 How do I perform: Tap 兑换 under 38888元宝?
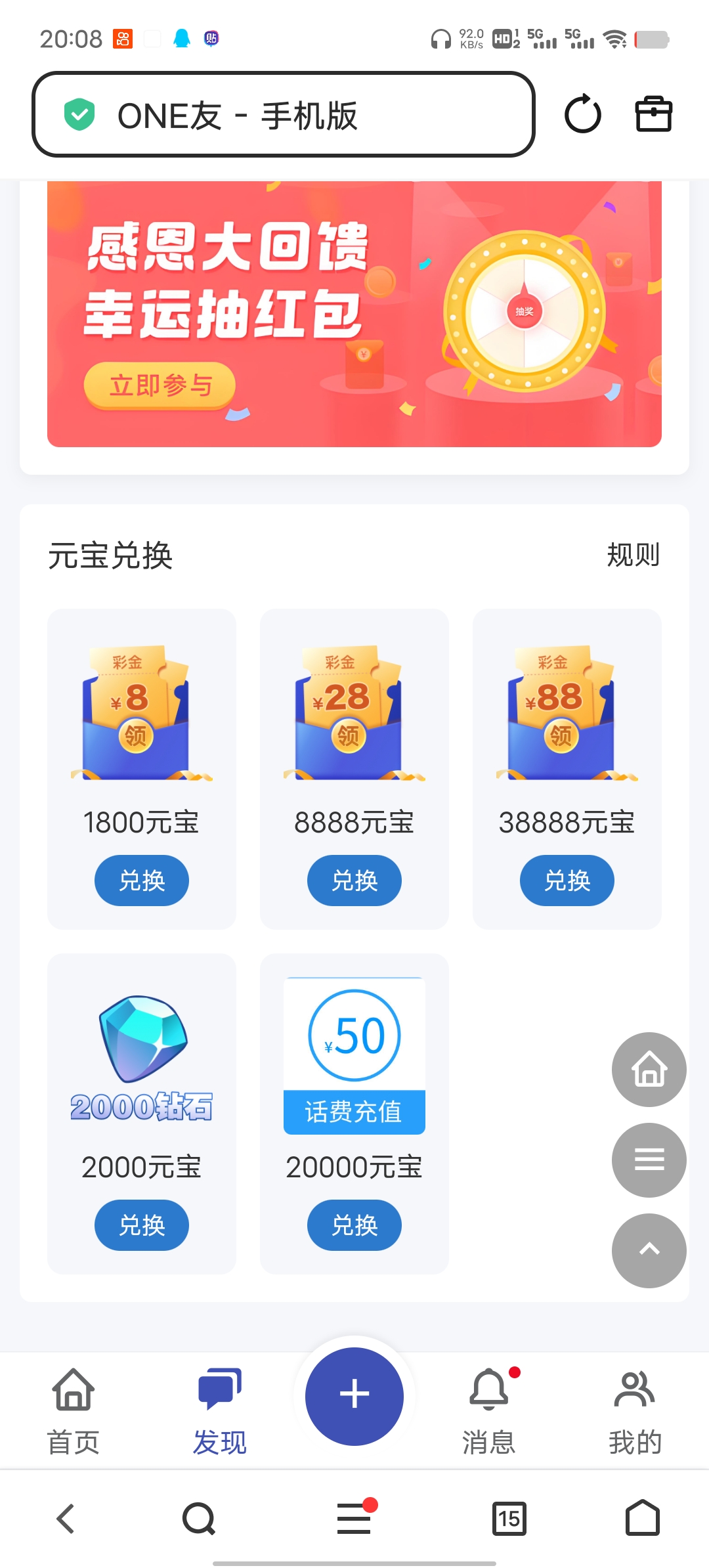point(567,881)
